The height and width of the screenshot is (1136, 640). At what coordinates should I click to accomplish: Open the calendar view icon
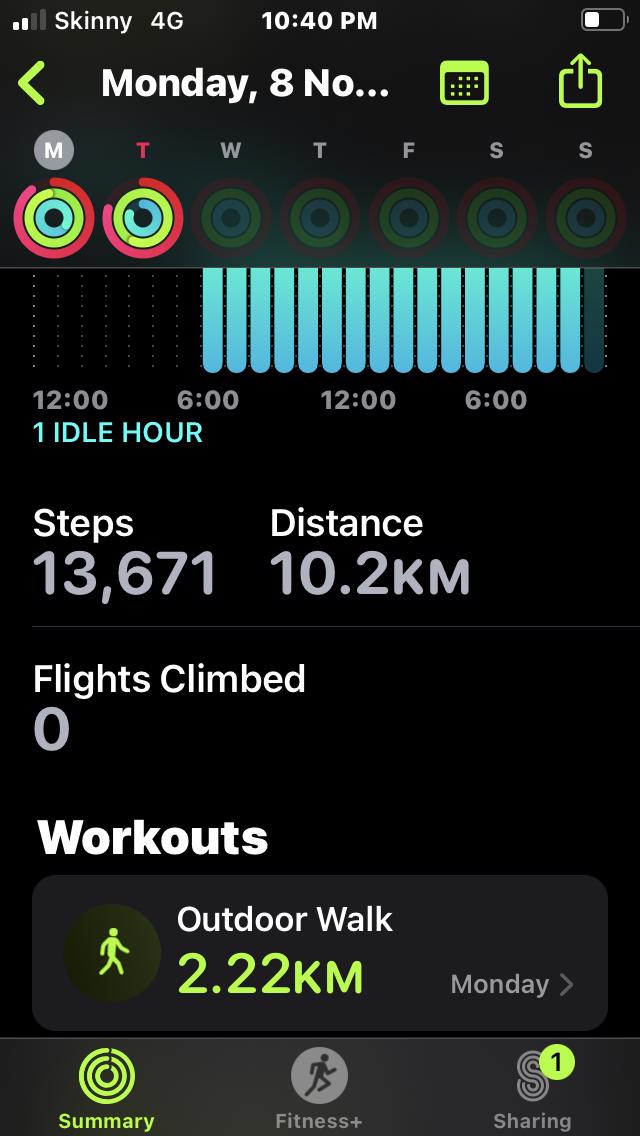point(464,84)
